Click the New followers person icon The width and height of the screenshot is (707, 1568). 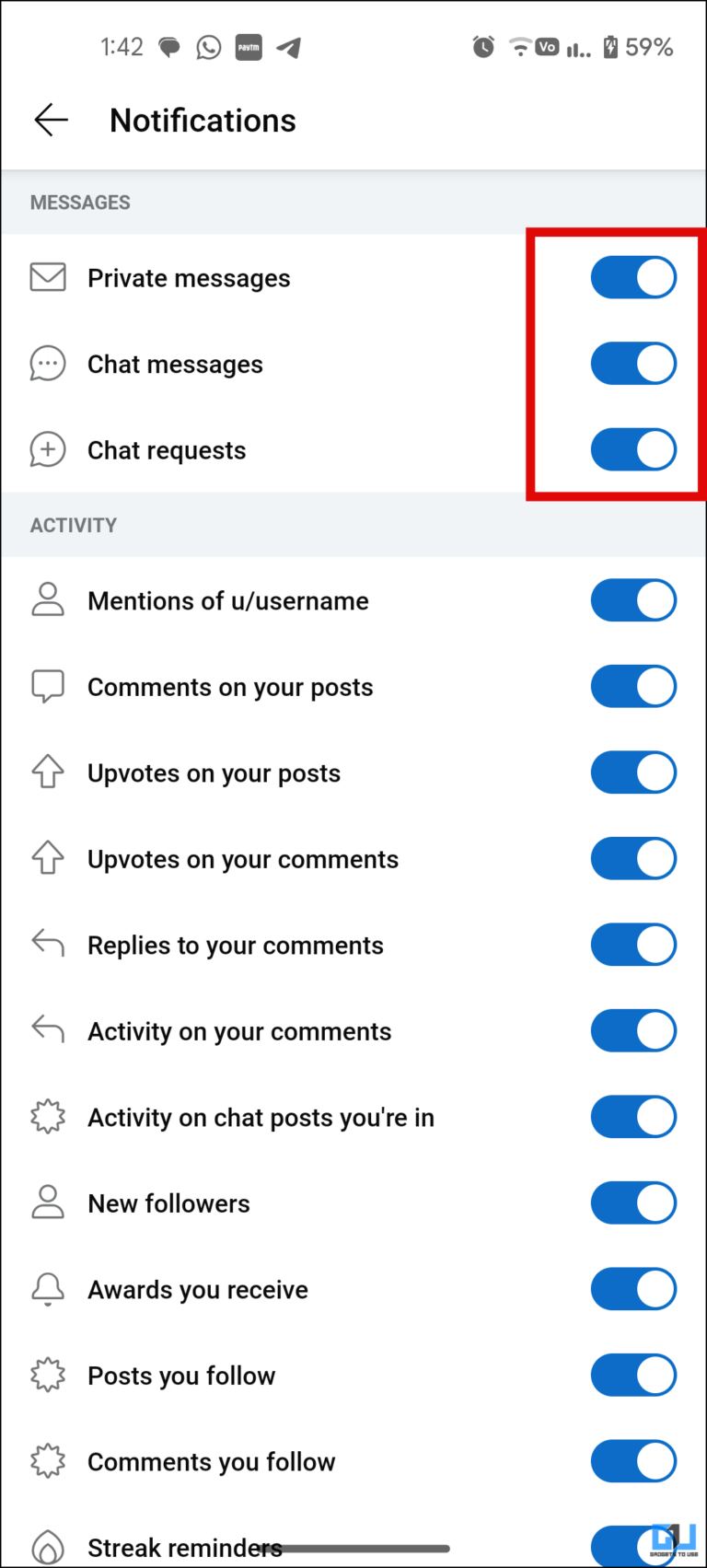[47, 1202]
